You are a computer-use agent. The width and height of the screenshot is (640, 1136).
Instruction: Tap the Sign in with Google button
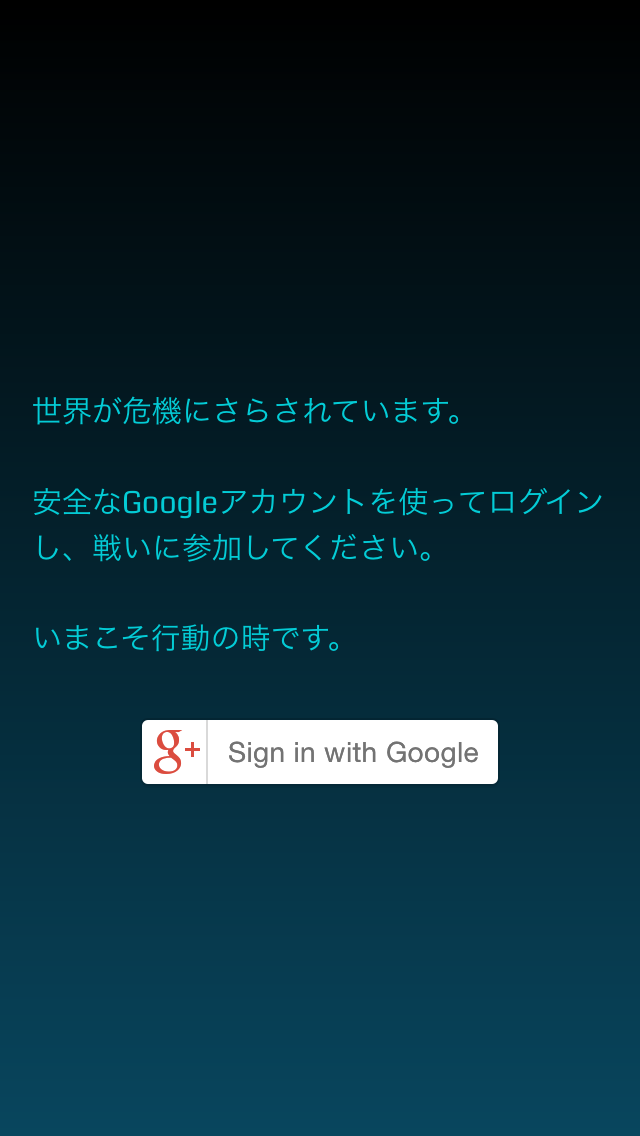click(x=320, y=751)
